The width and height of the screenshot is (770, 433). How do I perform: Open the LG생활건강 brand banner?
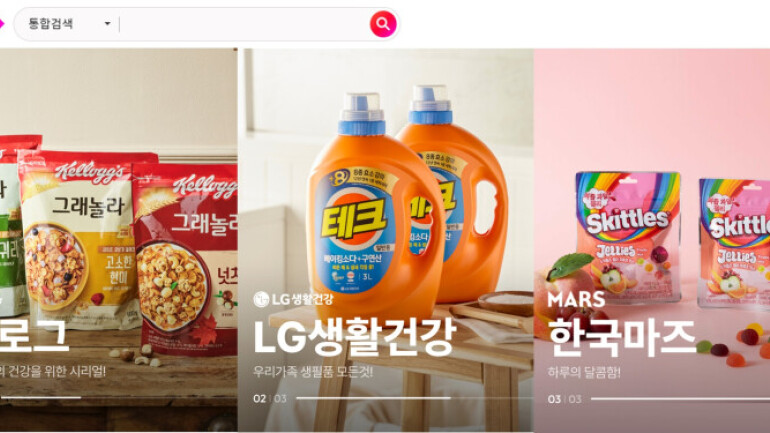385,240
